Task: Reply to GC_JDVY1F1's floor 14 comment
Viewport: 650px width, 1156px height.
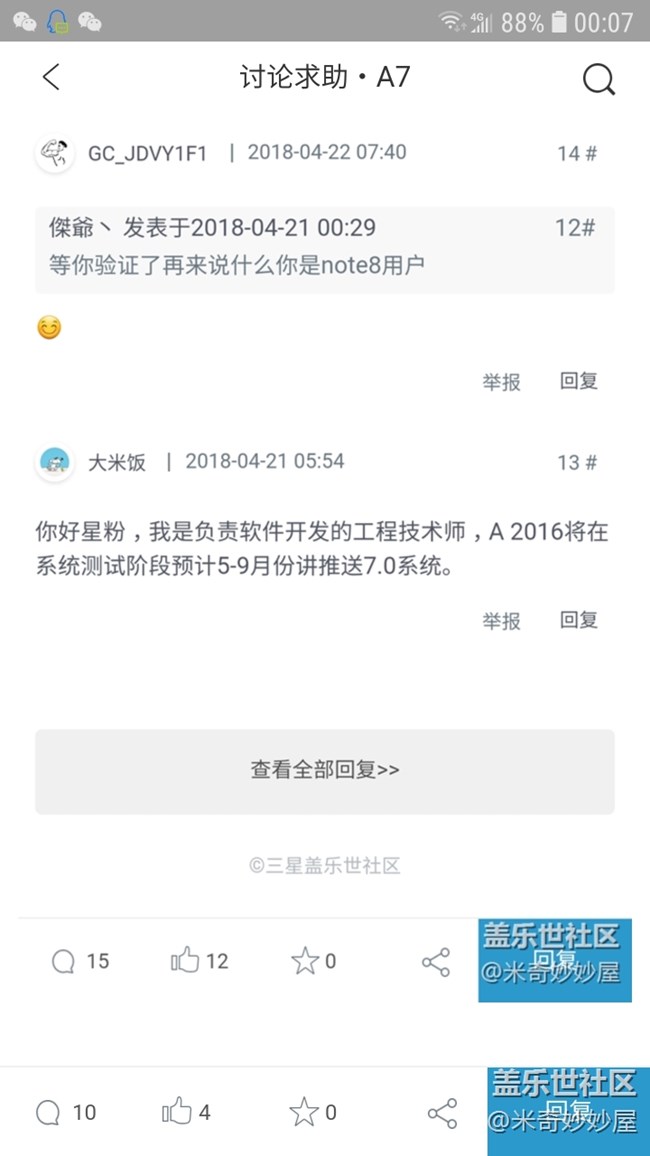Action: (578, 381)
